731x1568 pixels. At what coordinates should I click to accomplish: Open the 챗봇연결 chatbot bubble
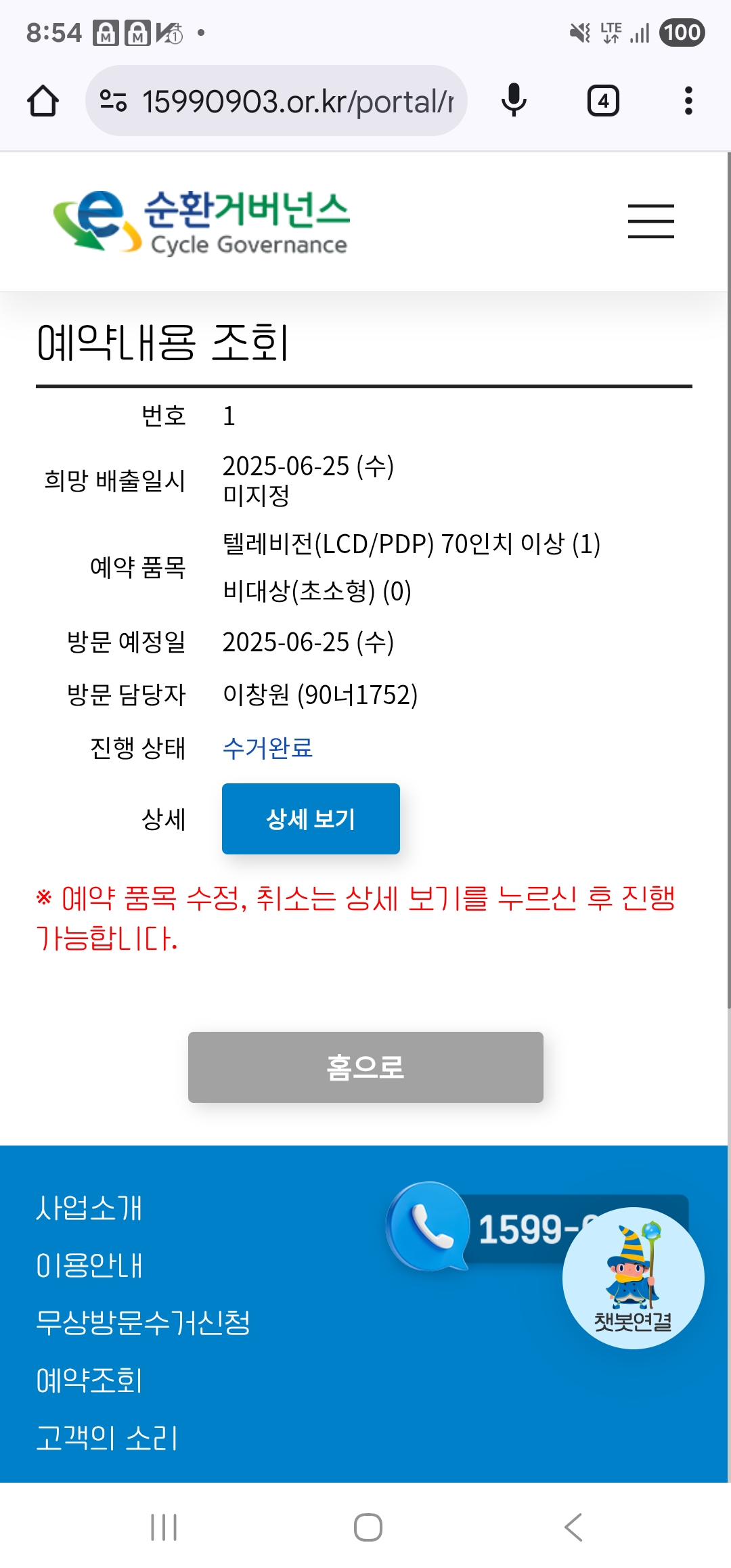click(633, 1278)
